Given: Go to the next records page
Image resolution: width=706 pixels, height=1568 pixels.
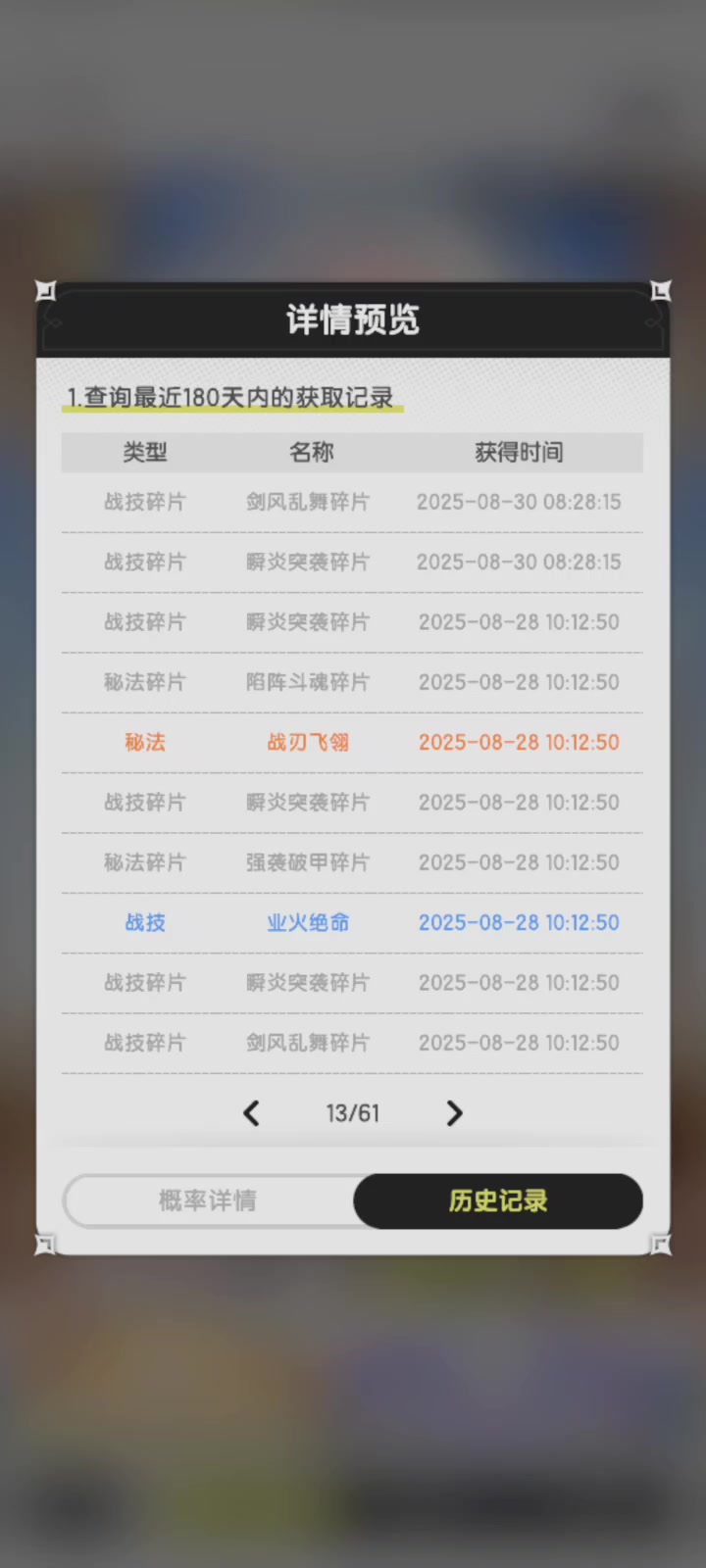Looking at the screenshot, I should click(x=454, y=1113).
